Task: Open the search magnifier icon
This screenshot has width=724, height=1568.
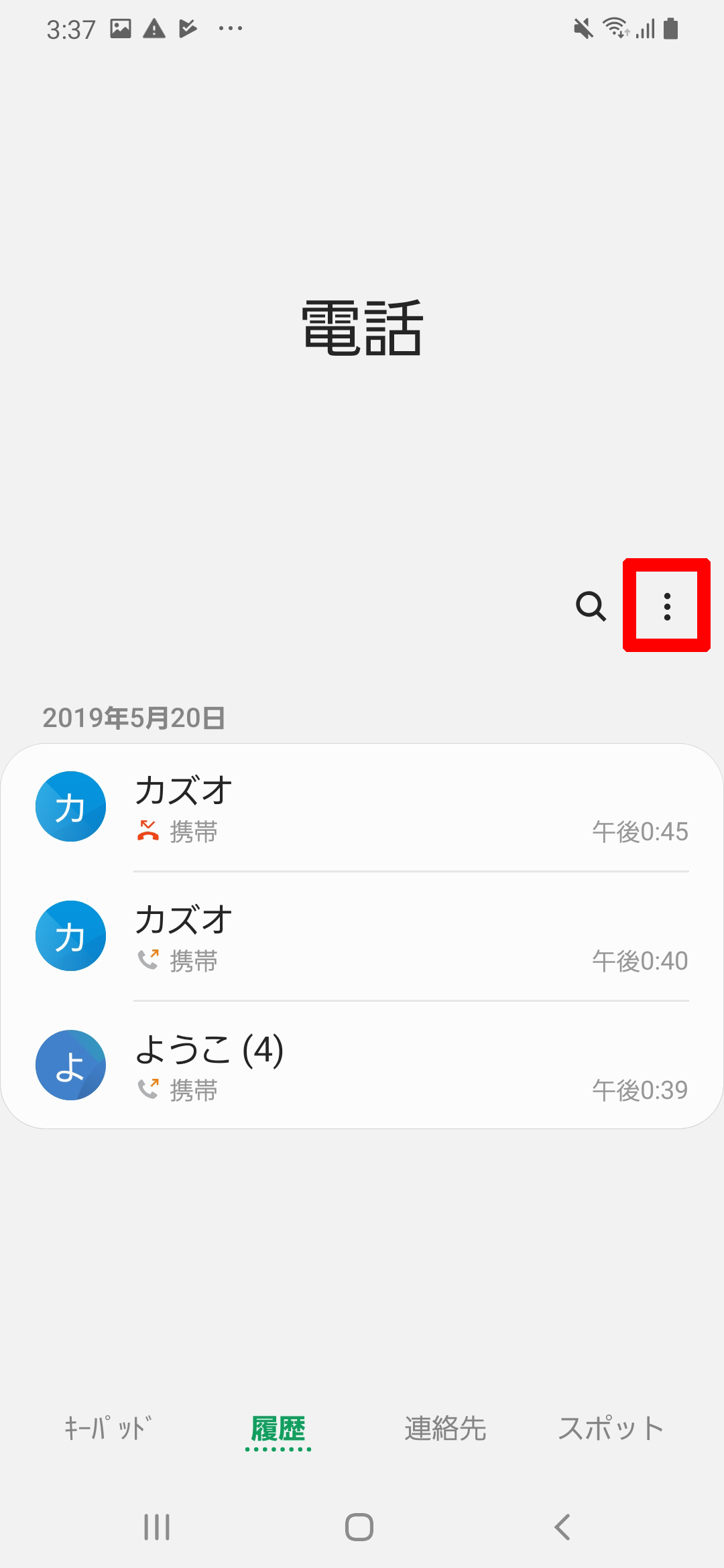Action: [591, 606]
